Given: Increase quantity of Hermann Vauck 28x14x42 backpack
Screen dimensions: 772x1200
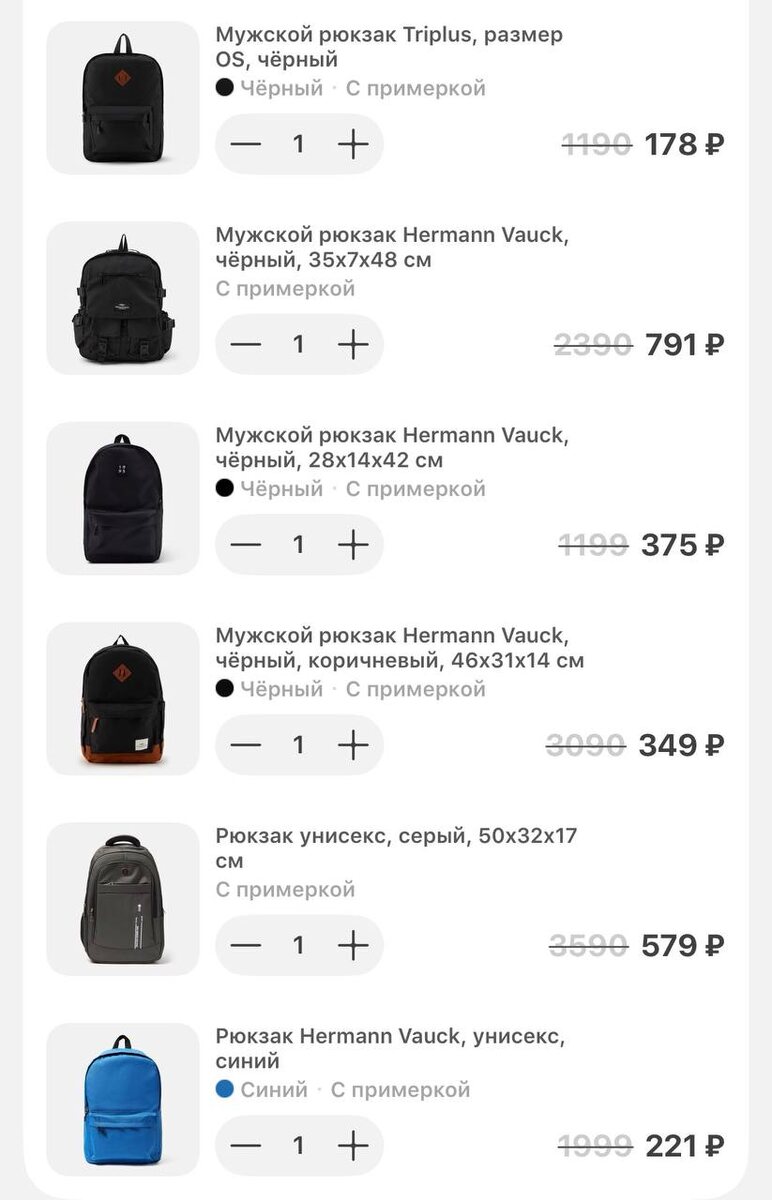Looking at the screenshot, I should tap(353, 545).
